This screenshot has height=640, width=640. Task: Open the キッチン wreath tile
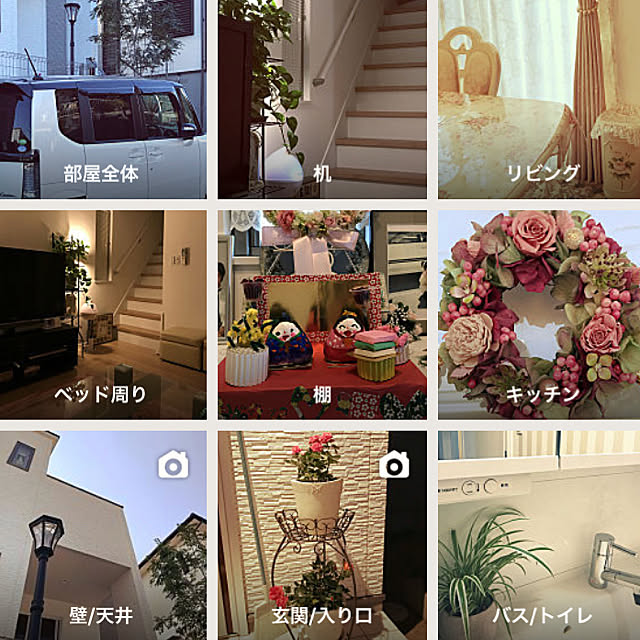tap(540, 315)
